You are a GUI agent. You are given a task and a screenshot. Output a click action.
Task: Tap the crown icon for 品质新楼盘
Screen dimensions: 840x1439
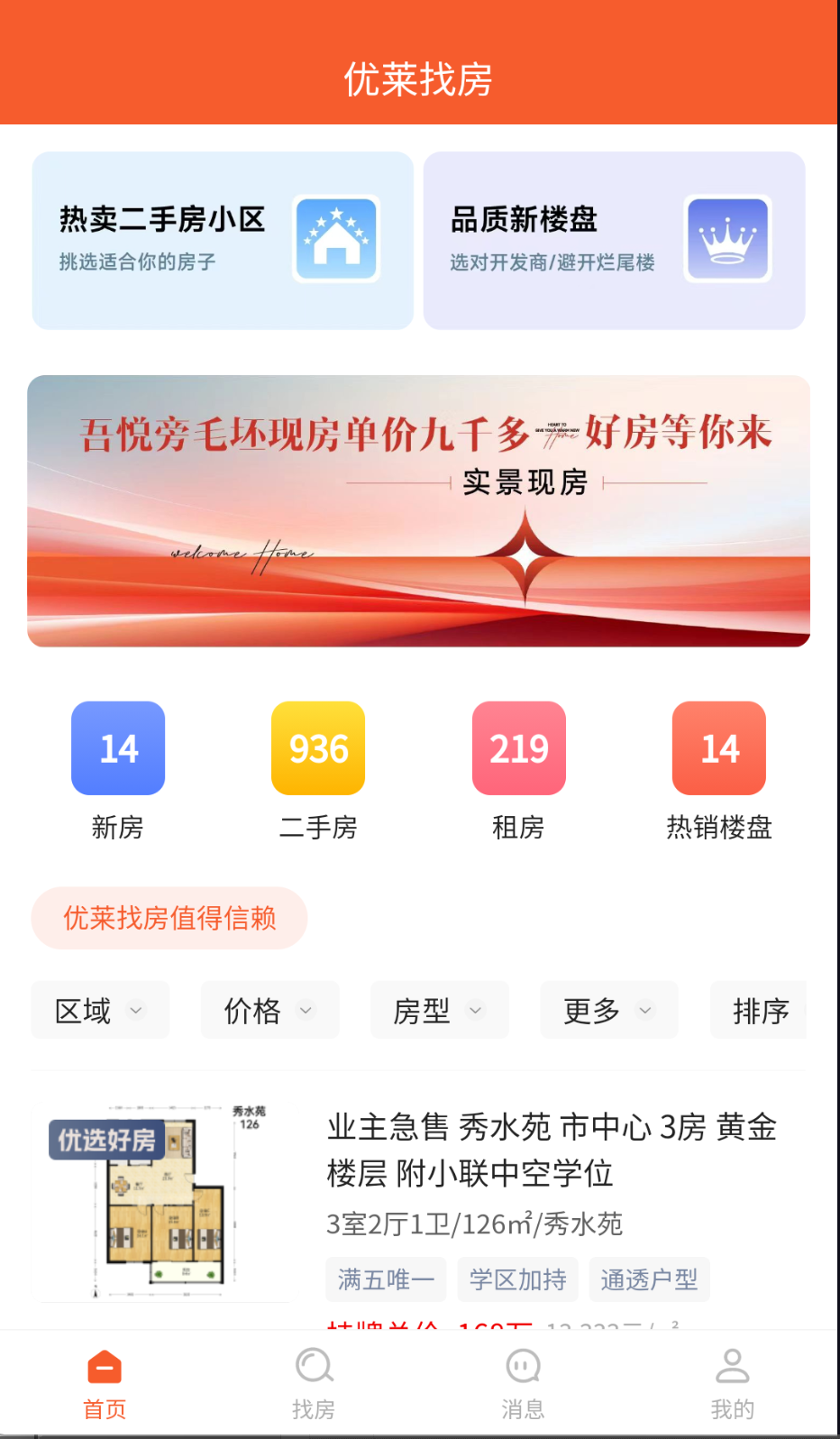[727, 238]
